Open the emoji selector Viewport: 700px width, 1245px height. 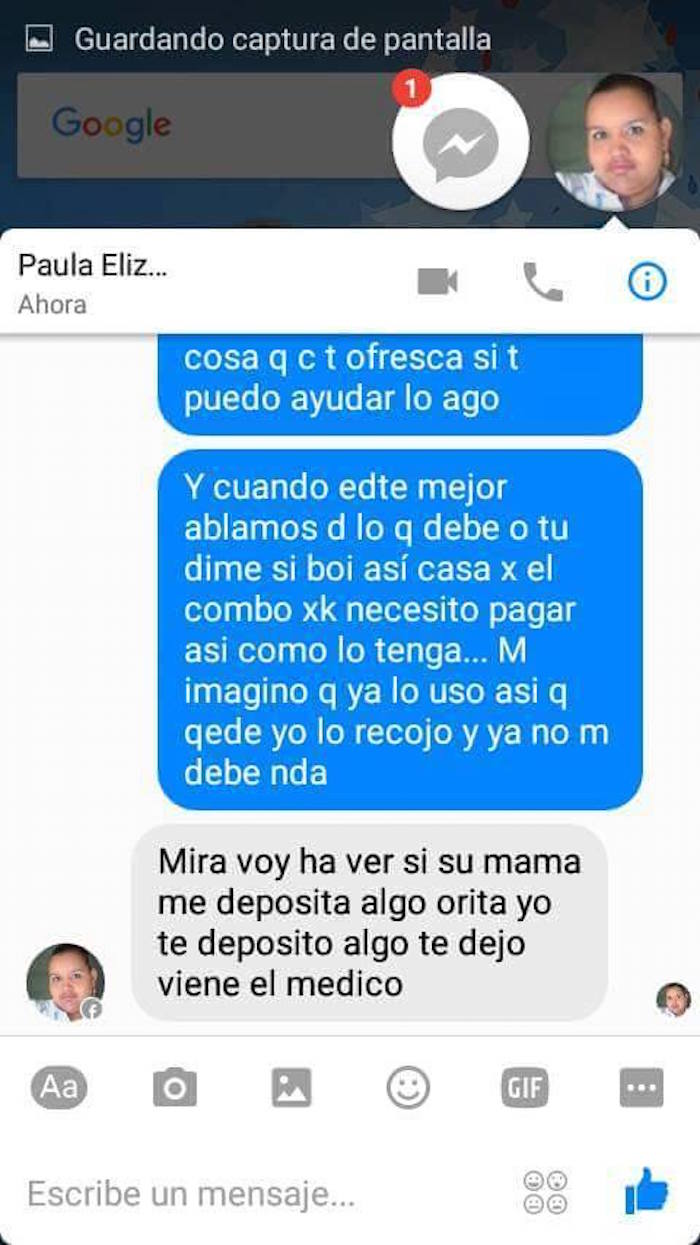(x=545, y=1192)
